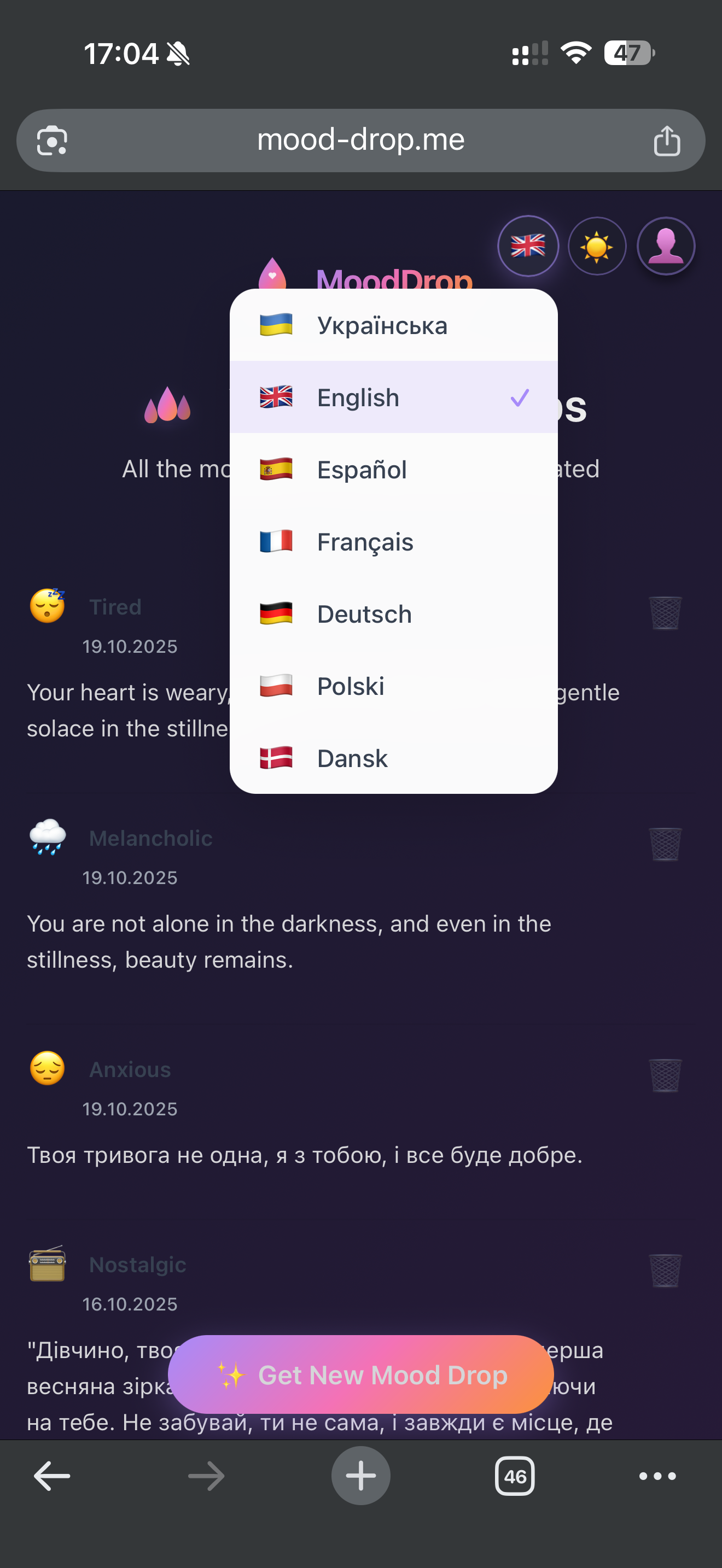Screen dimensions: 722x1568
Task: Tap Get New Mood Drop
Action: coord(361,1374)
